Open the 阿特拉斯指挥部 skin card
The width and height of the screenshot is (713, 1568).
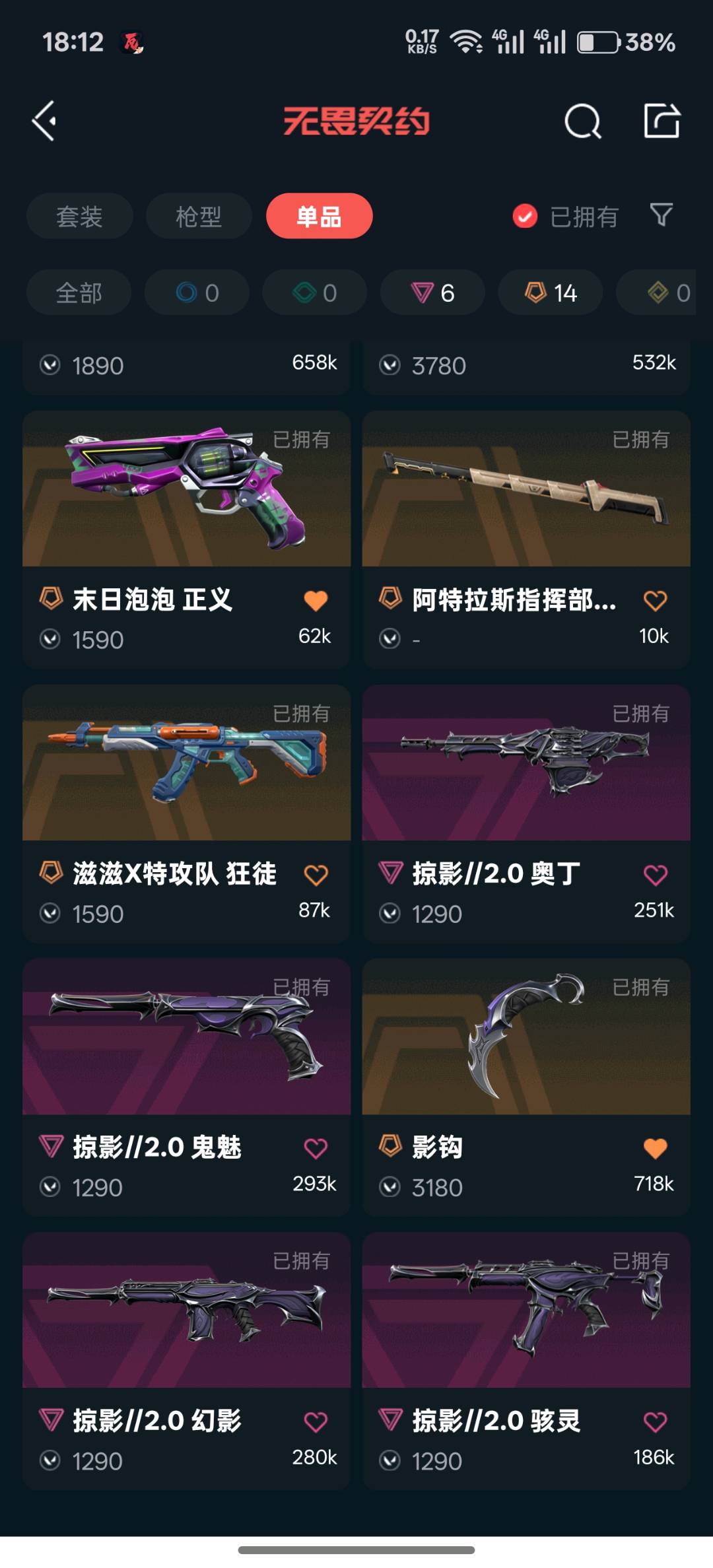(x=526, y=490)
